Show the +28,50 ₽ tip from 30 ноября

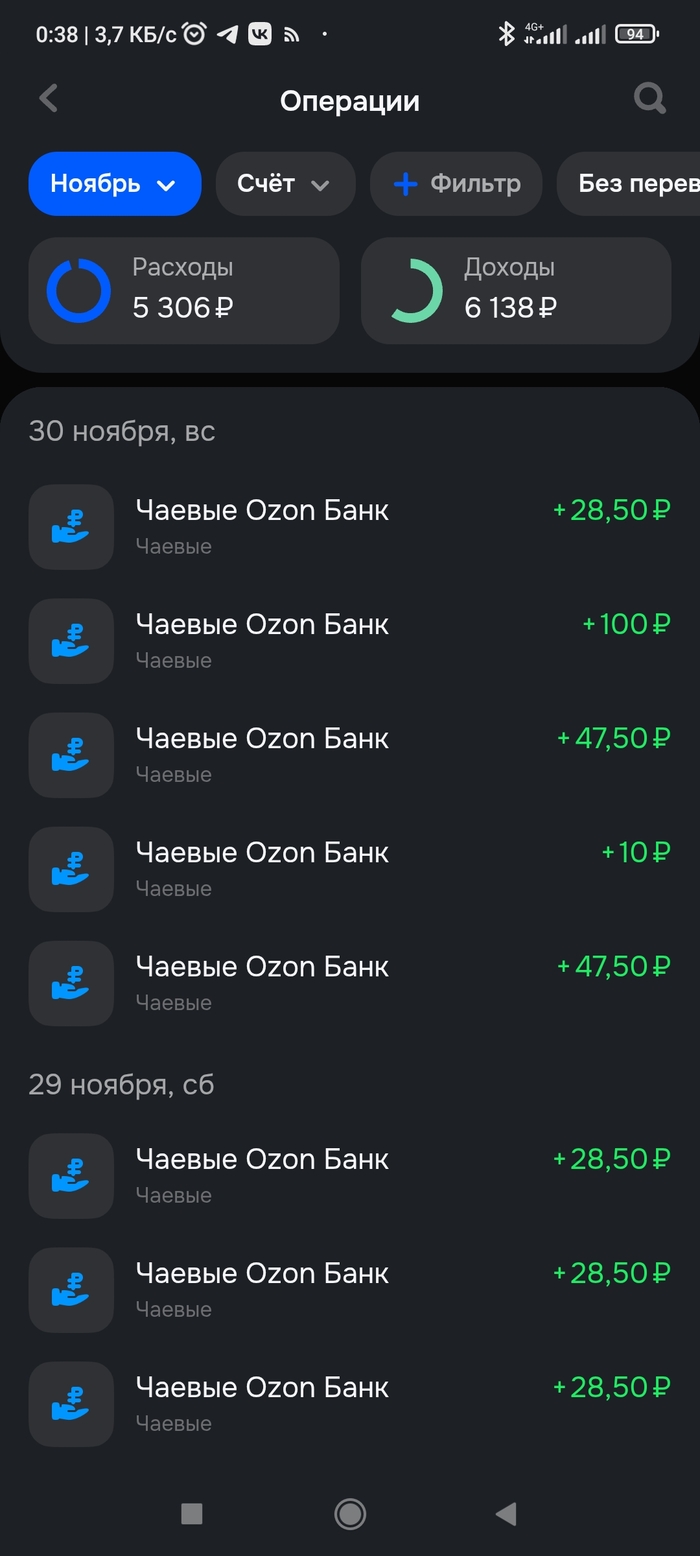(x=350, y=526)
